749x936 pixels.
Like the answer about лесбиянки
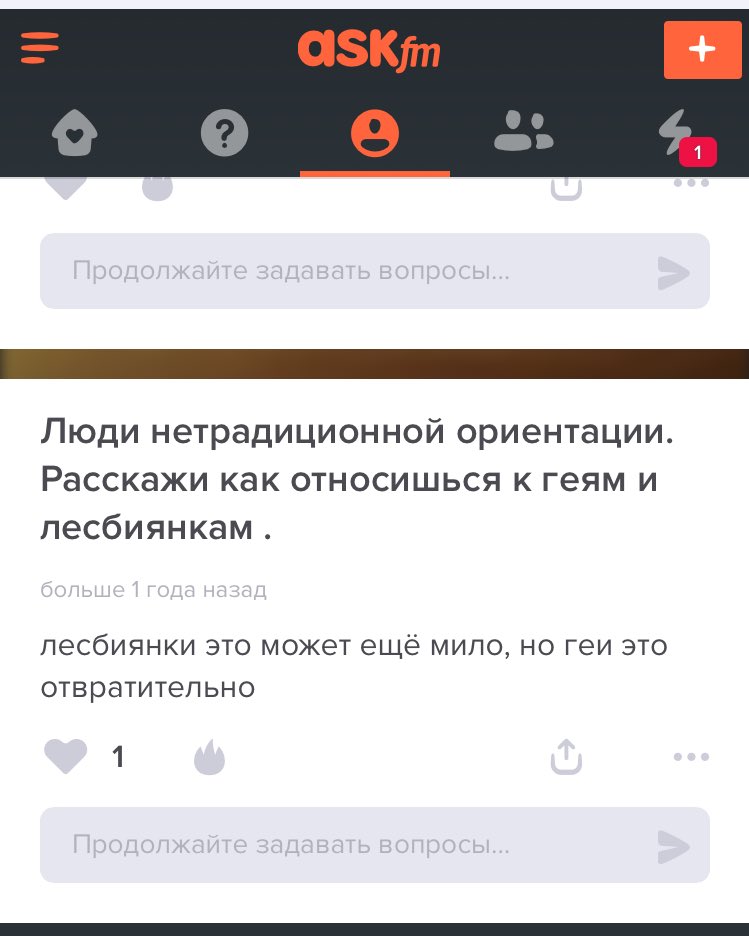[x=66, y=757]
